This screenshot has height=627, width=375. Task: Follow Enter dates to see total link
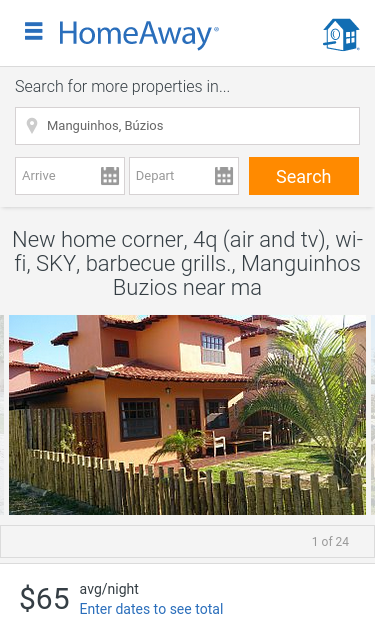(x=151, y=609)
